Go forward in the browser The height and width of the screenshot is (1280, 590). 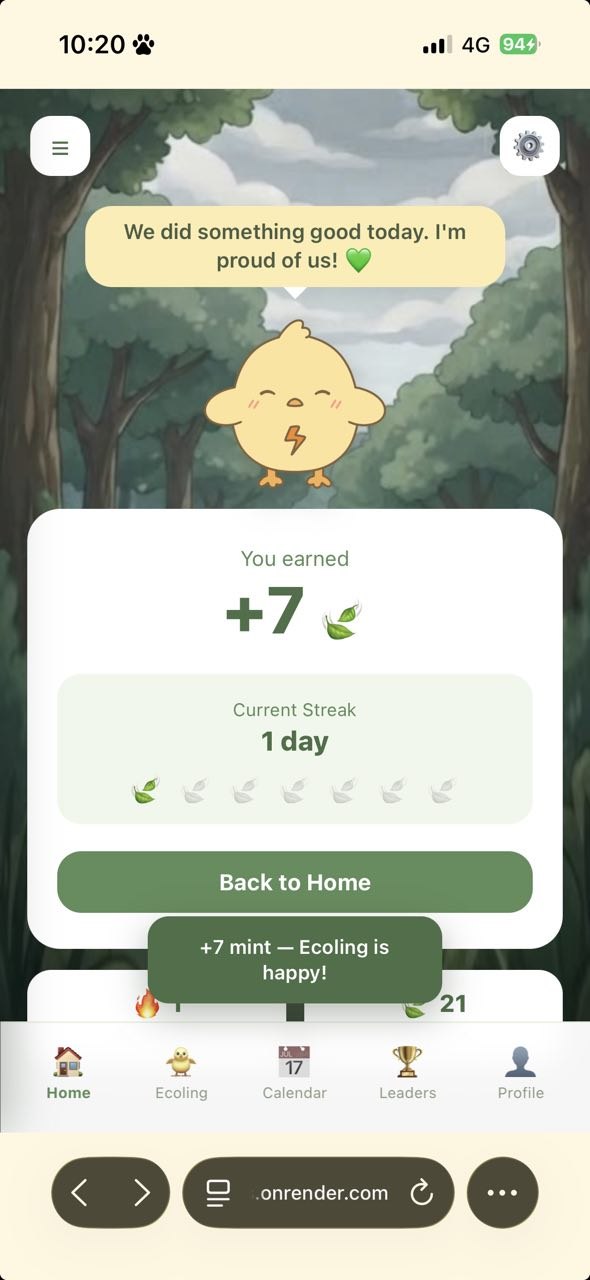tap(142, 1193)
